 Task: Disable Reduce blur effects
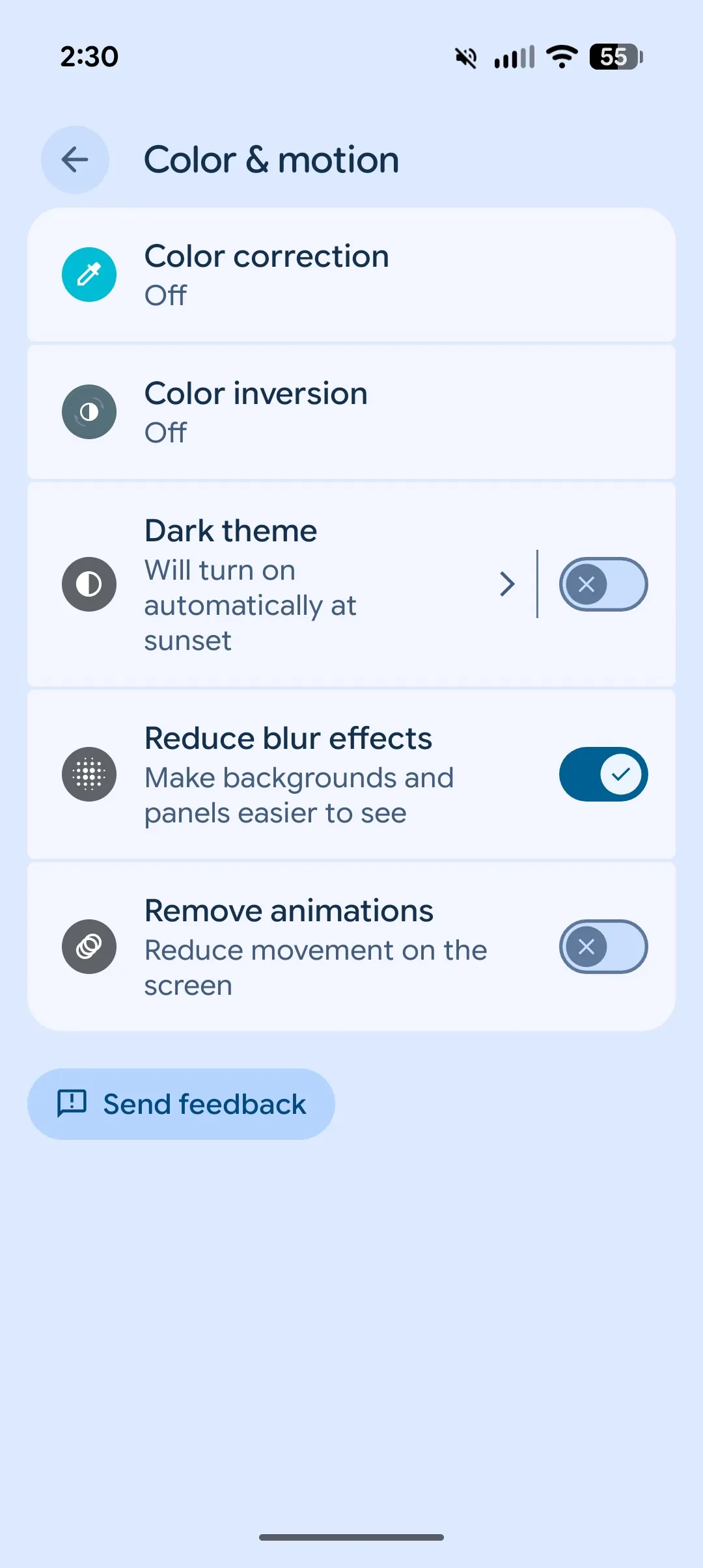pos(603,774)
